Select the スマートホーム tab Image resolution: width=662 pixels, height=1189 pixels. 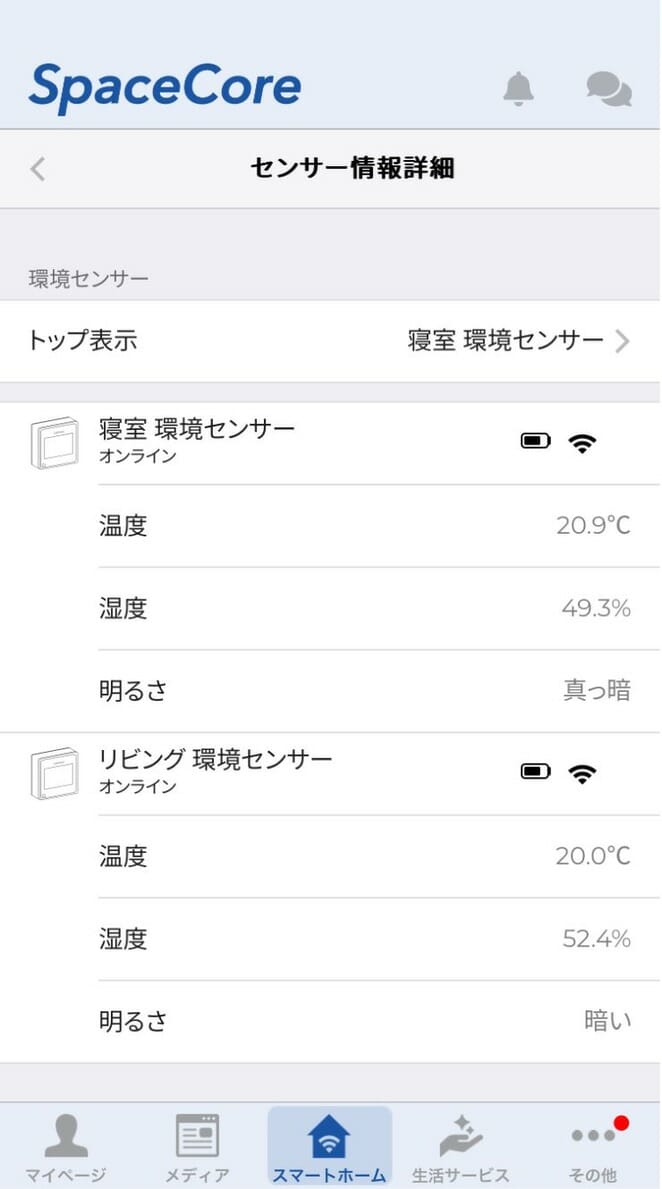[329, 1147]
